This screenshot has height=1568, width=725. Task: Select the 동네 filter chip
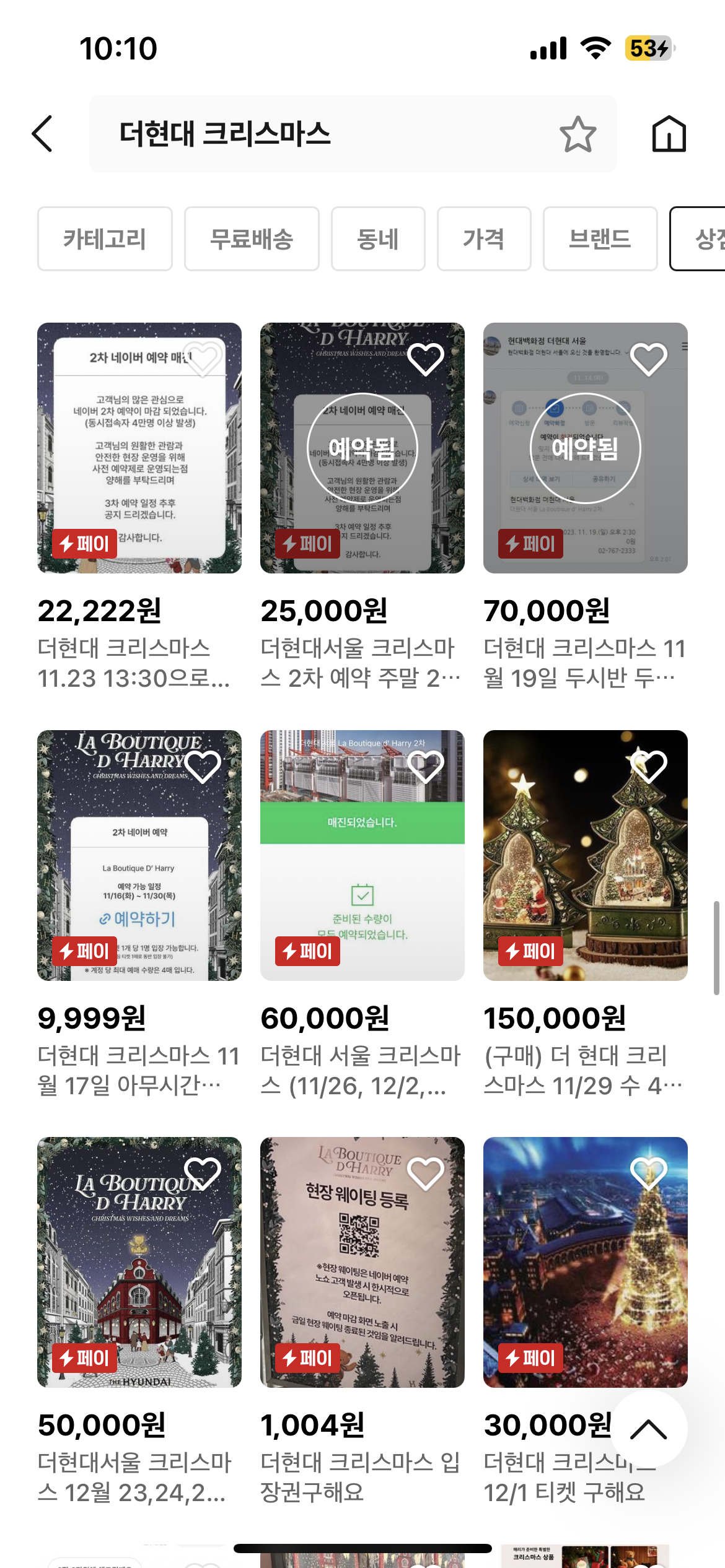[377, 239]
